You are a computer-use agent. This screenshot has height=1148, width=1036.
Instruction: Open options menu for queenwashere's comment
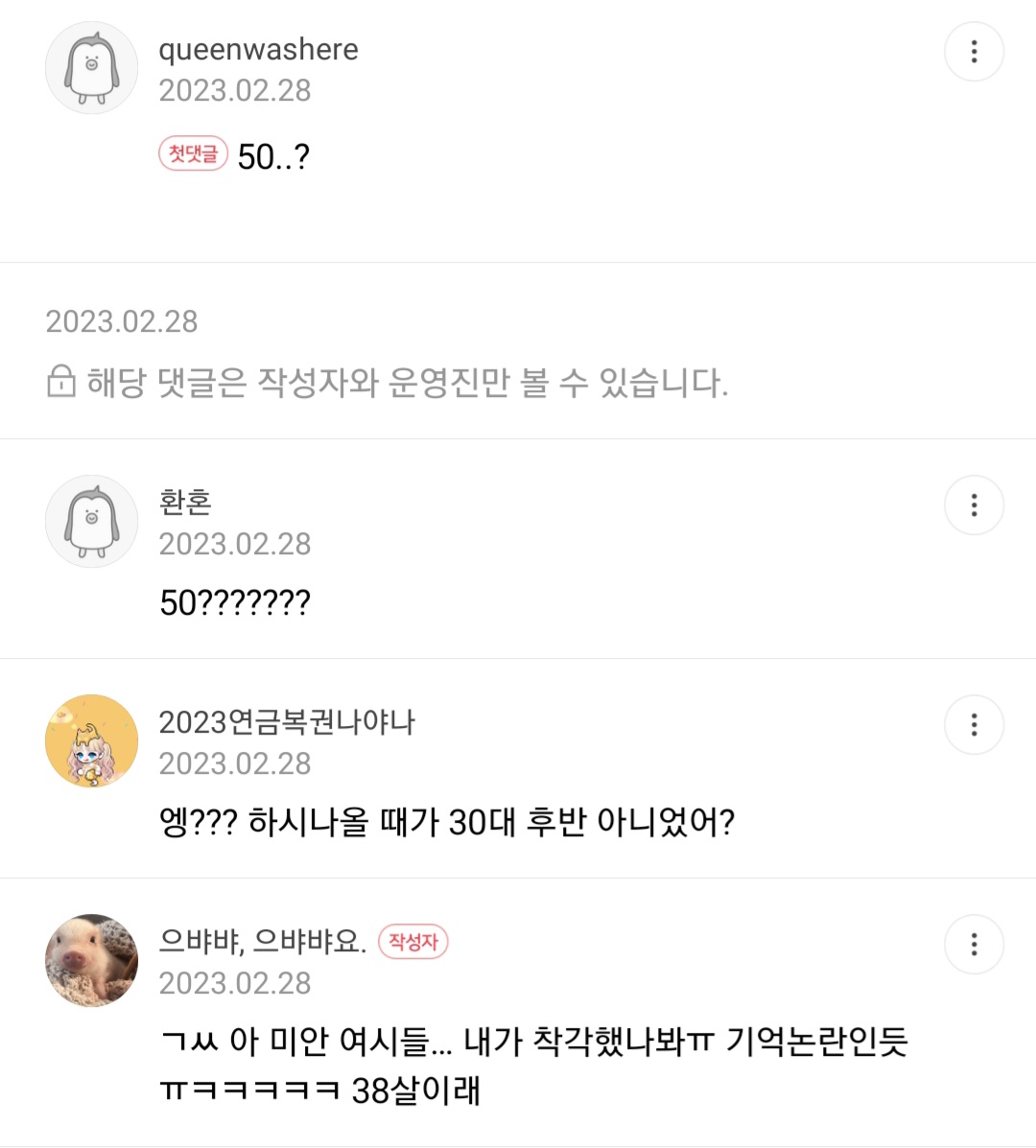(x=975, y=51)
